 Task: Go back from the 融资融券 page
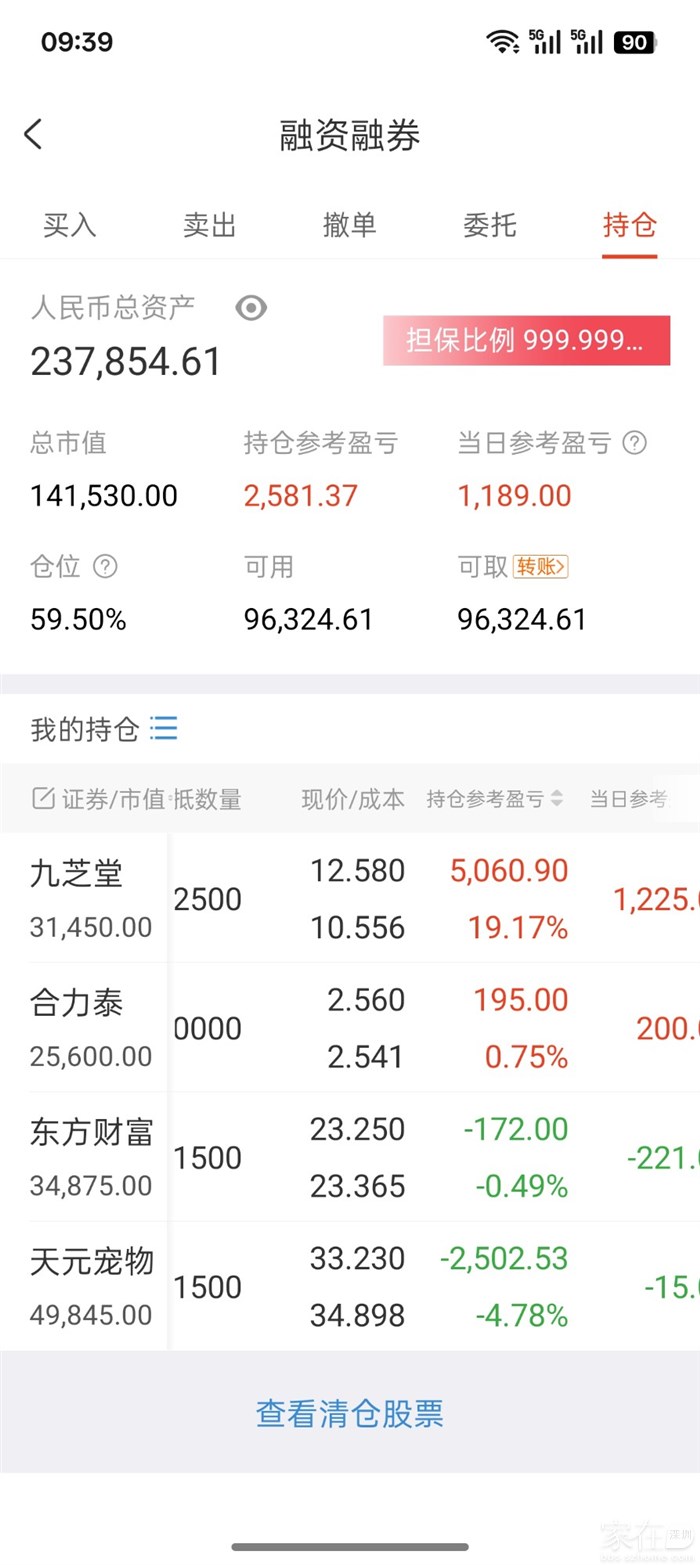pyautogui.click(x=34, y=135)
